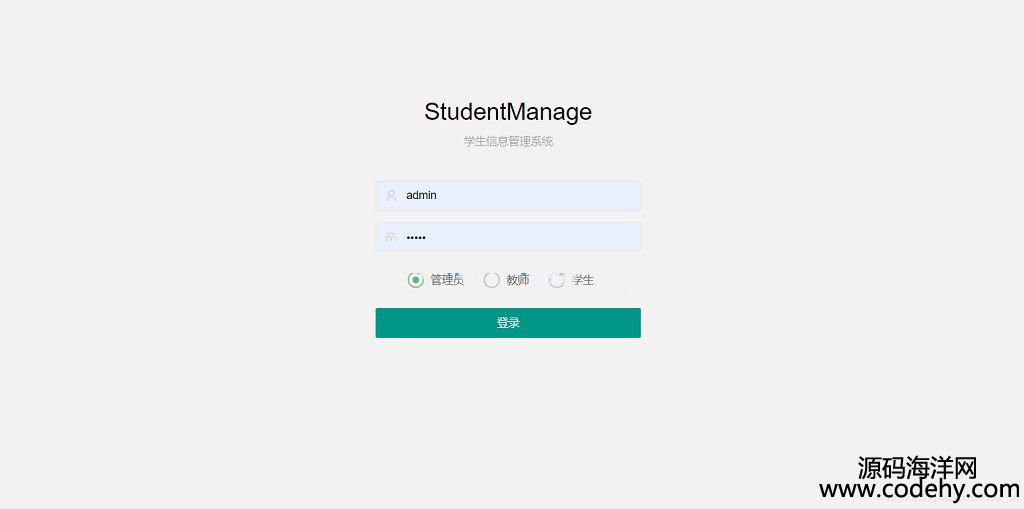Focus the password input field
The image size is (1024, 509).
tap(508, 237)
